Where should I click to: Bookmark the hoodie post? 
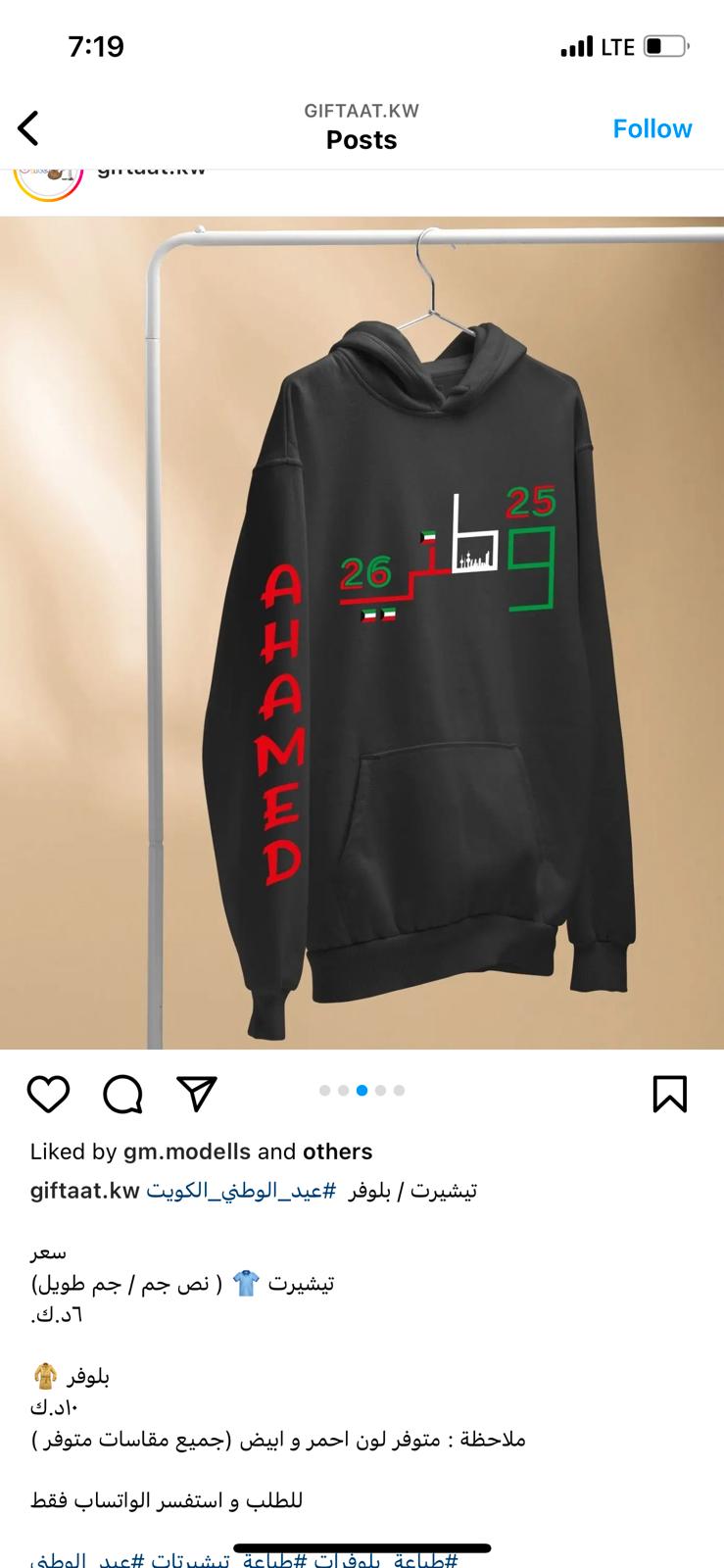[x=670, y=1094]
